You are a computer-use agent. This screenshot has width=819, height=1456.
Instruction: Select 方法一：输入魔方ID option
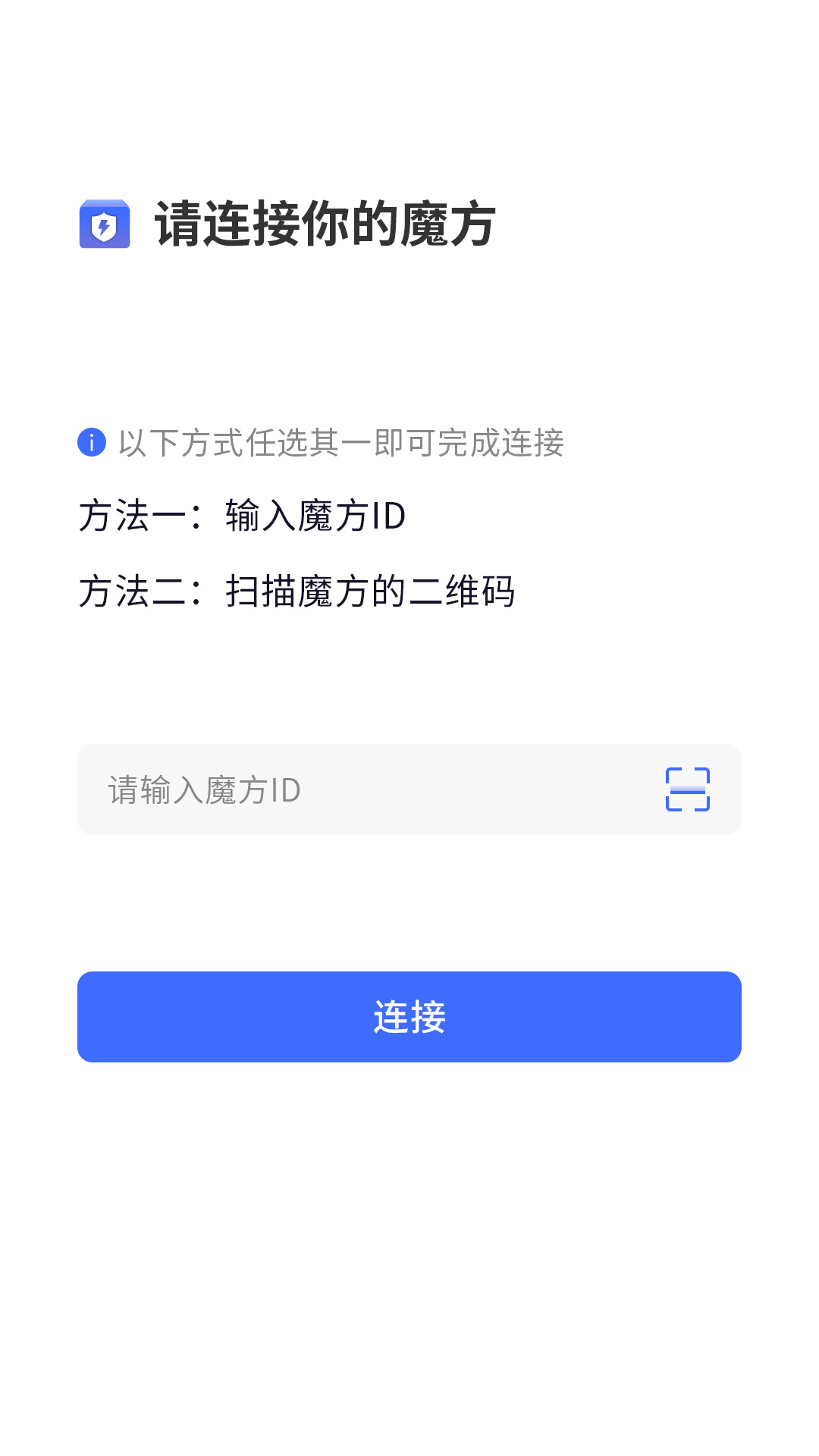[x=243, y=514]
